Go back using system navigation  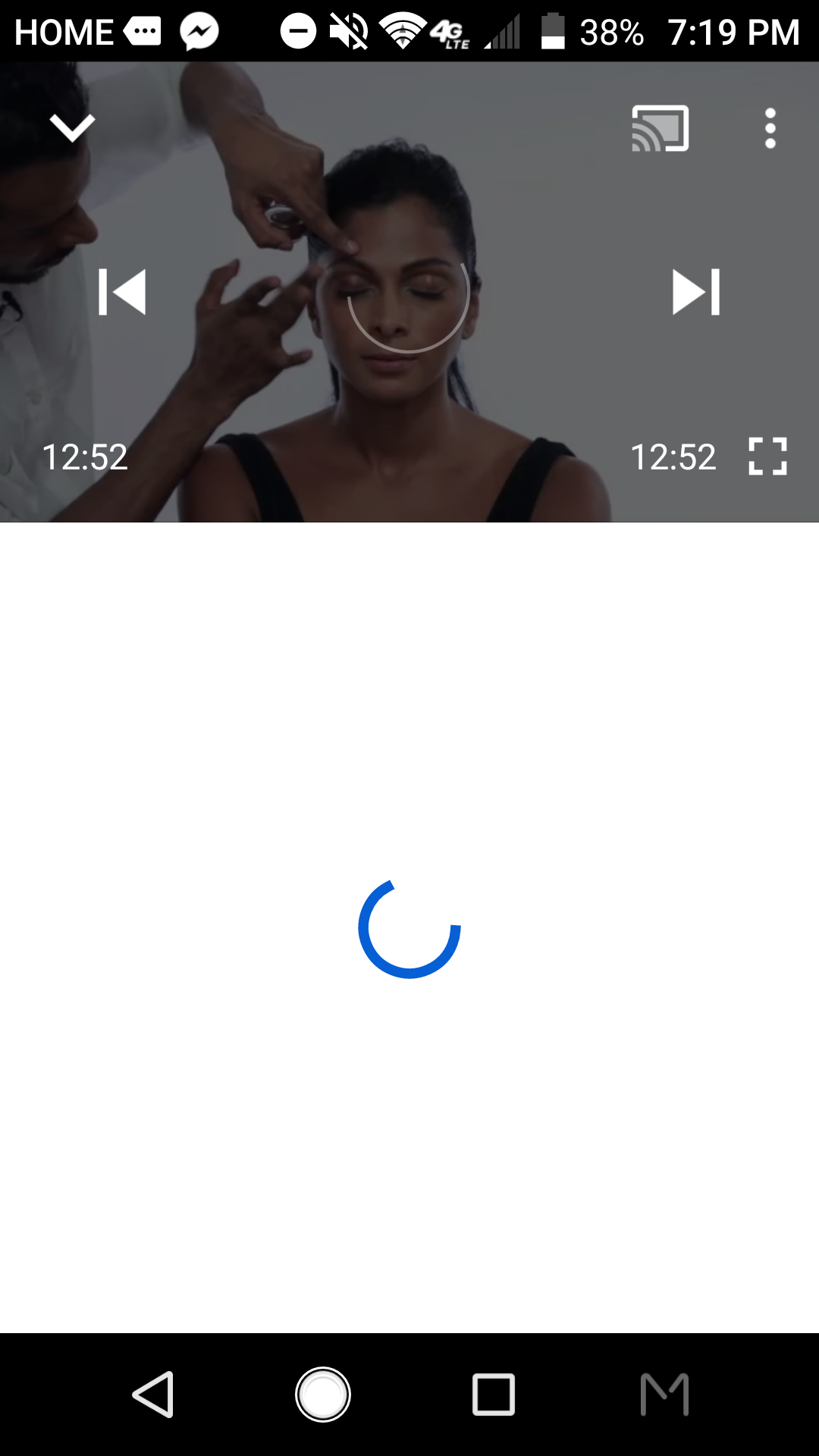coord(154,1394)
